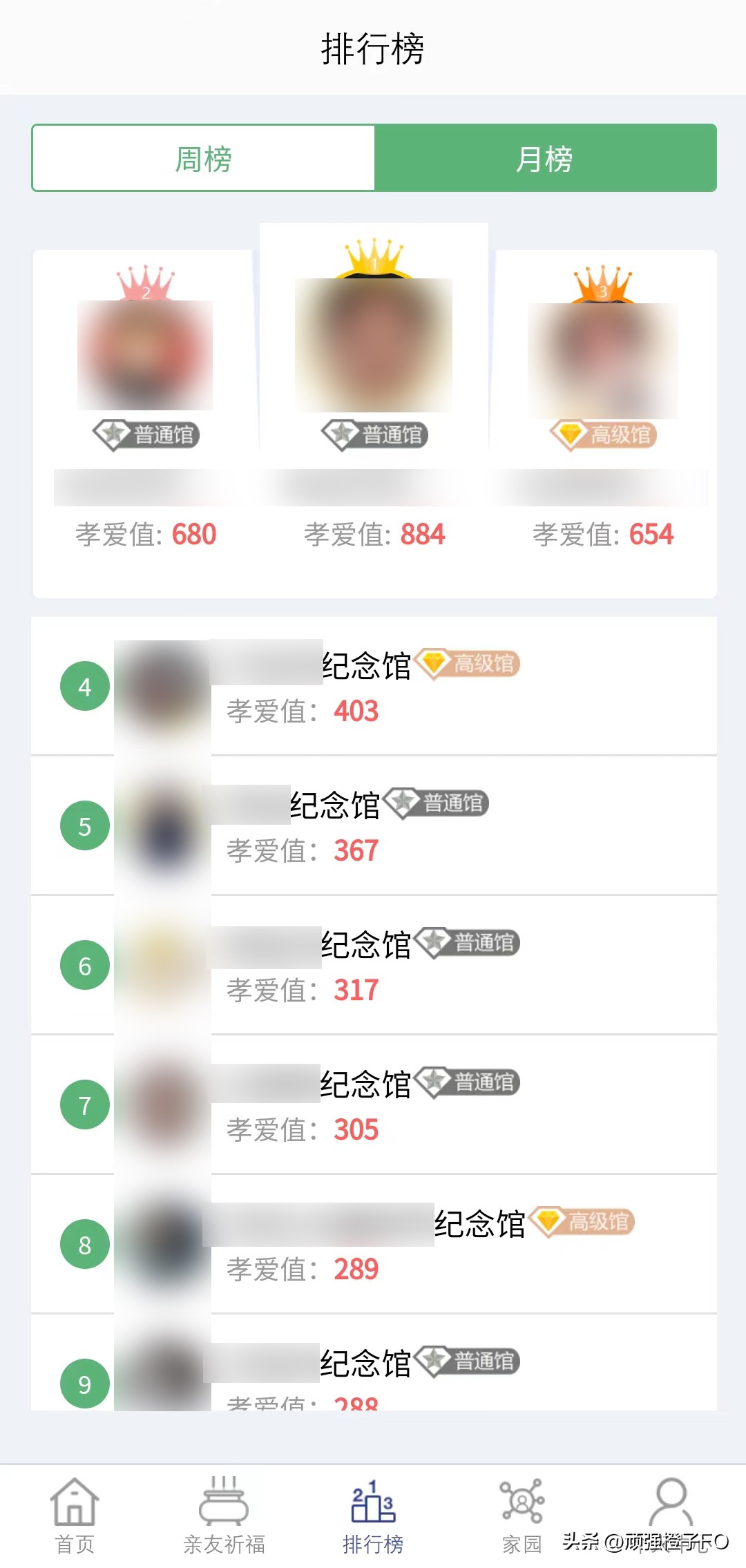Switch to the 月榜 tab
Screen dimensions: 746x1568
pos(544,157)
